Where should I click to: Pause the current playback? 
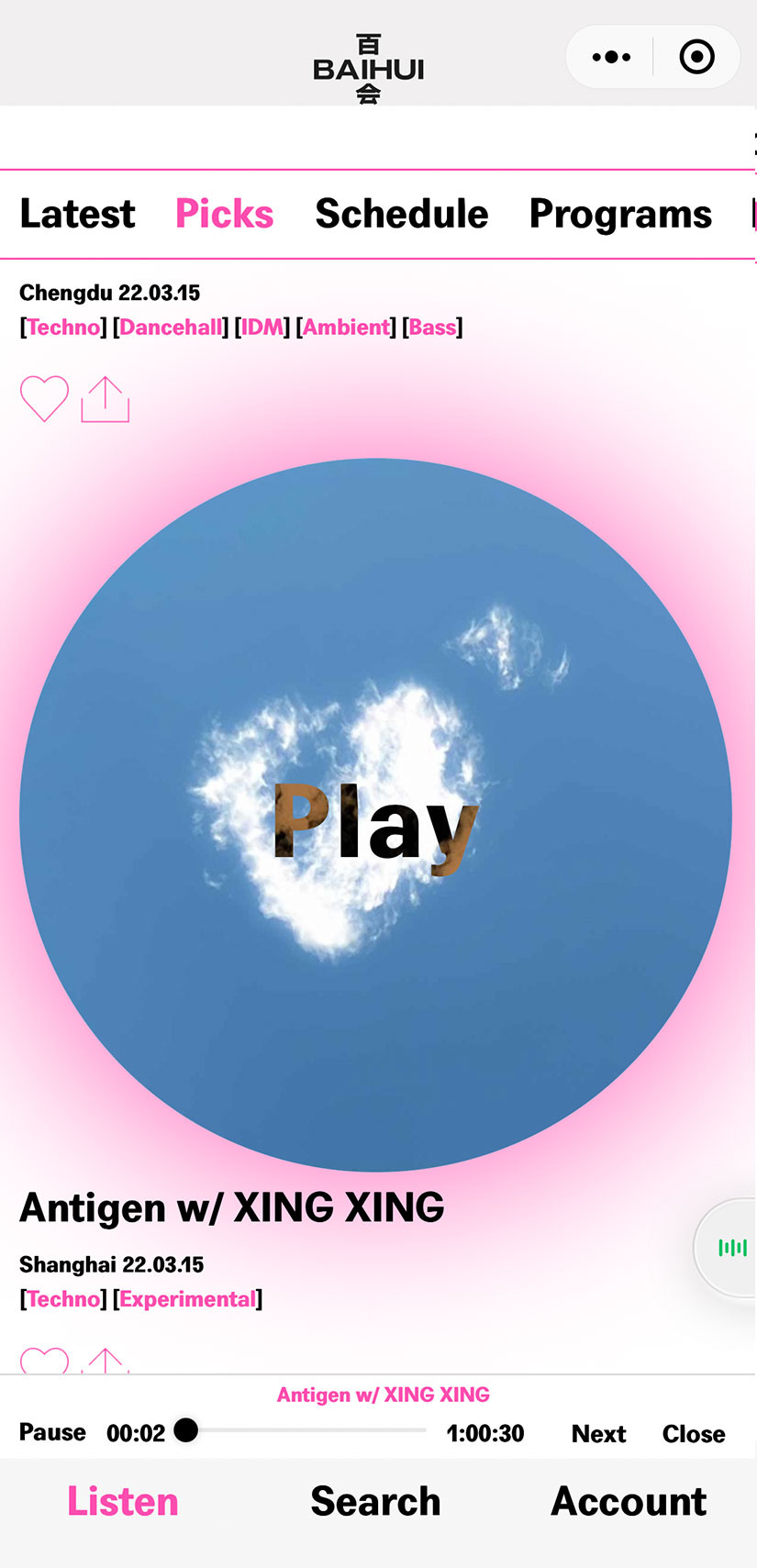tap(52, 1432)
